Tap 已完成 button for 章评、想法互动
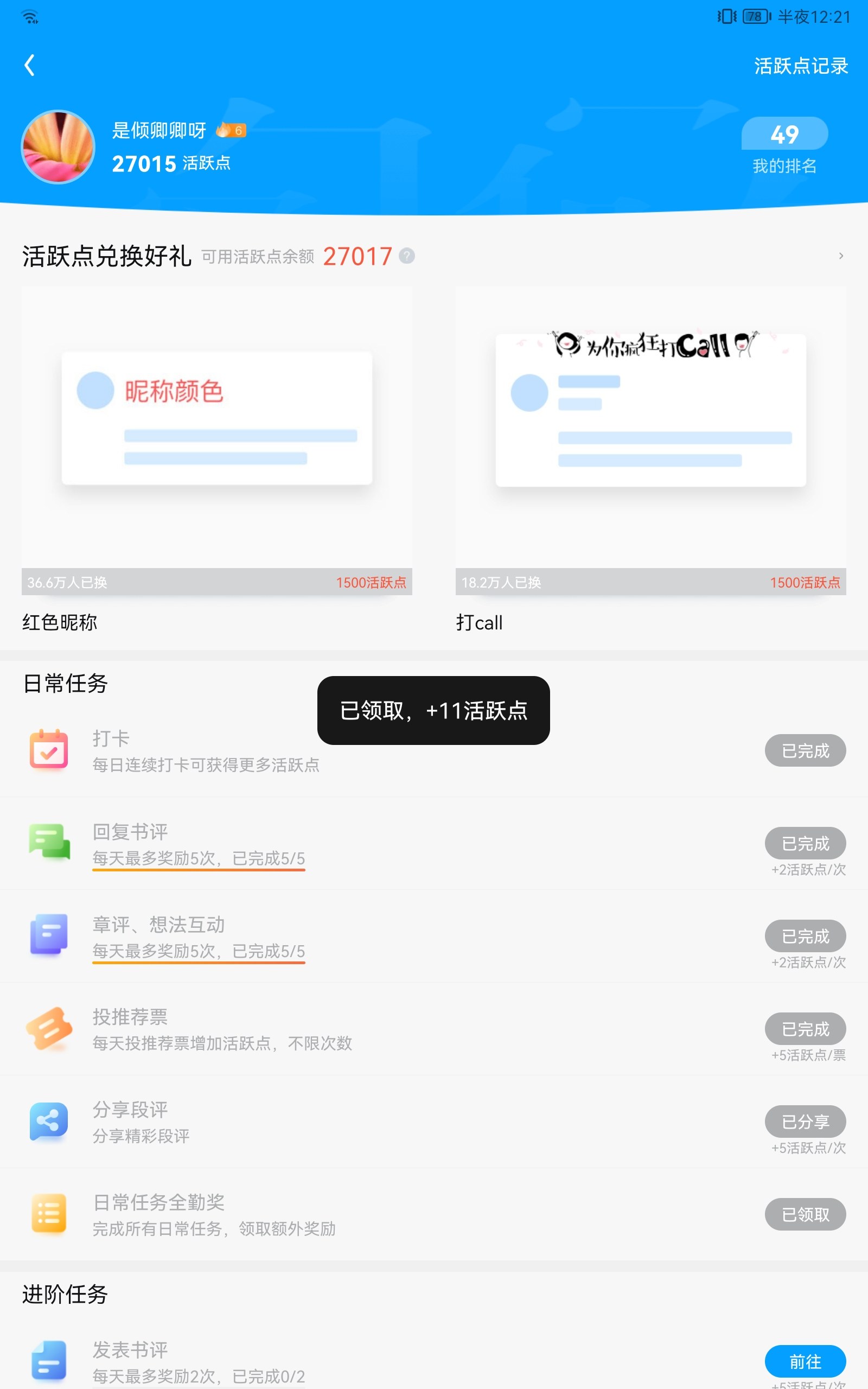This screenshot has width=868, height=1389. (805, 936)
